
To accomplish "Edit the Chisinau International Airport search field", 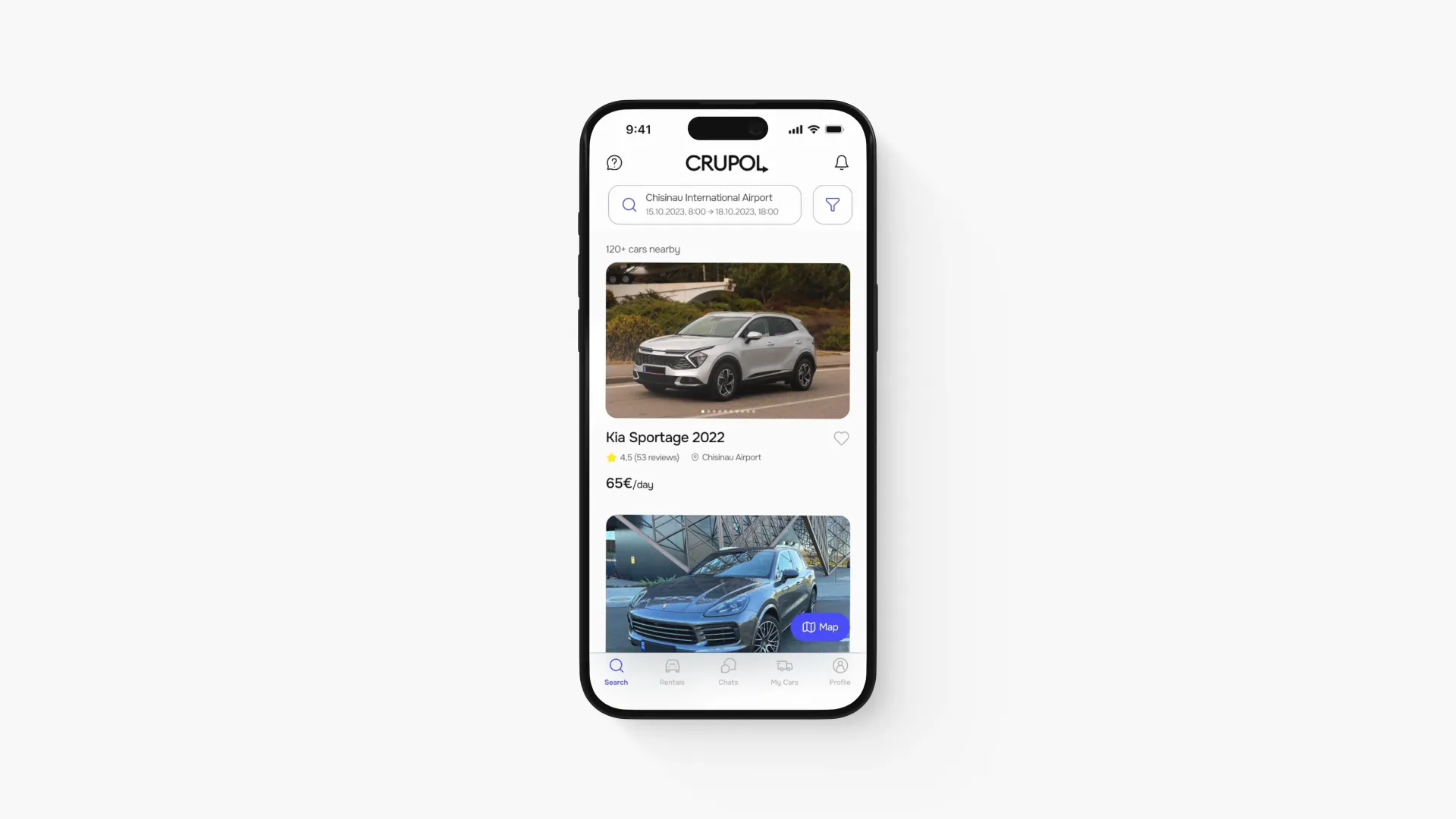I will pos(704,205).
